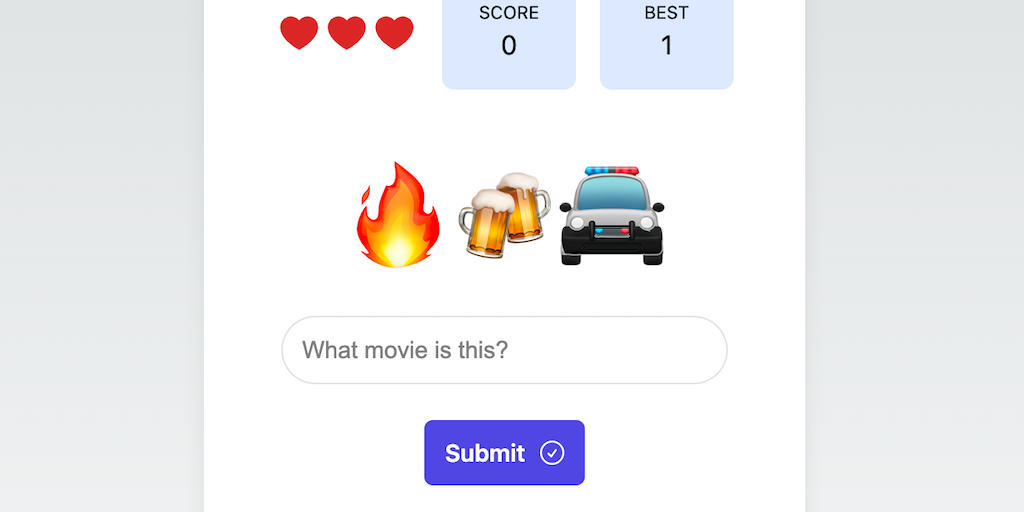The image size is (1024, 512).
Task: Focus the "What movie is this?" field
Action: coord(504,350)
